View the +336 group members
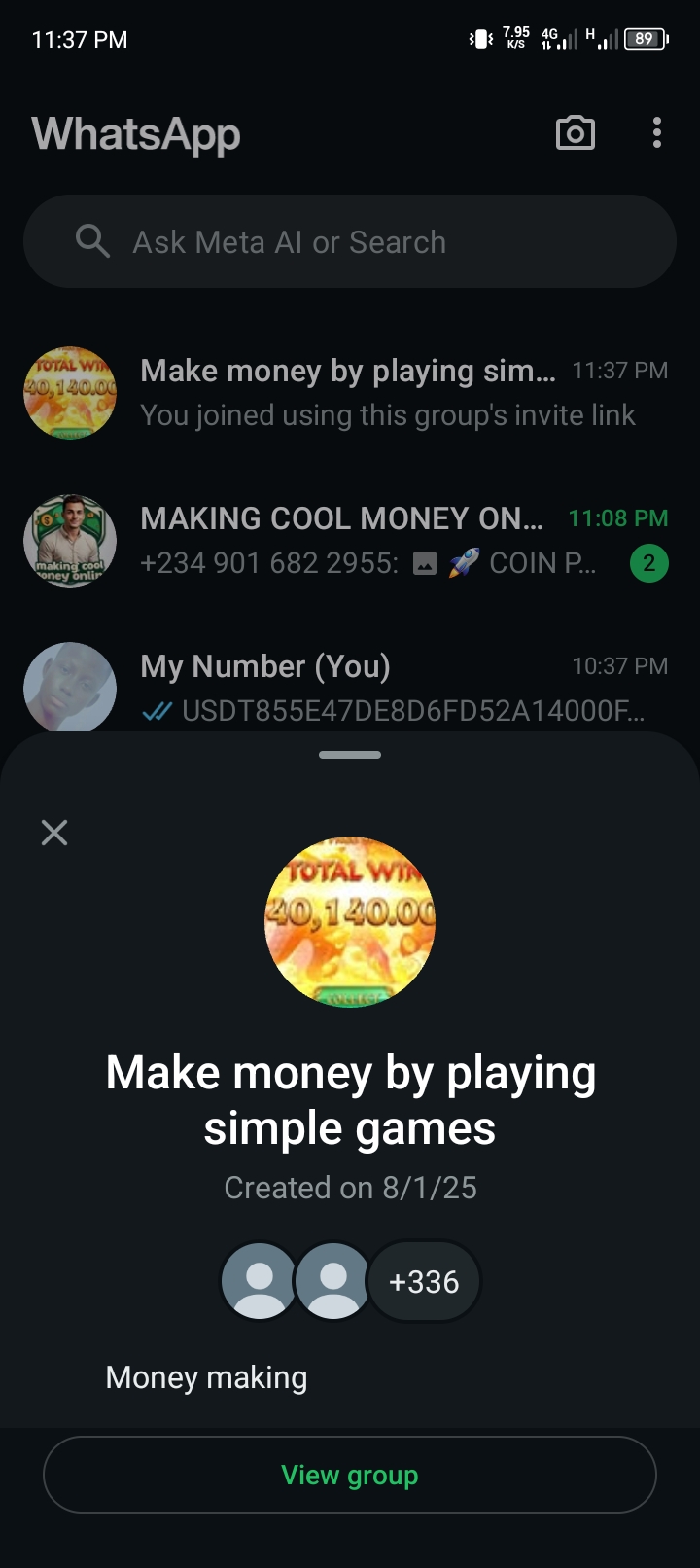700x1568 pixels. click(424, 1282)
